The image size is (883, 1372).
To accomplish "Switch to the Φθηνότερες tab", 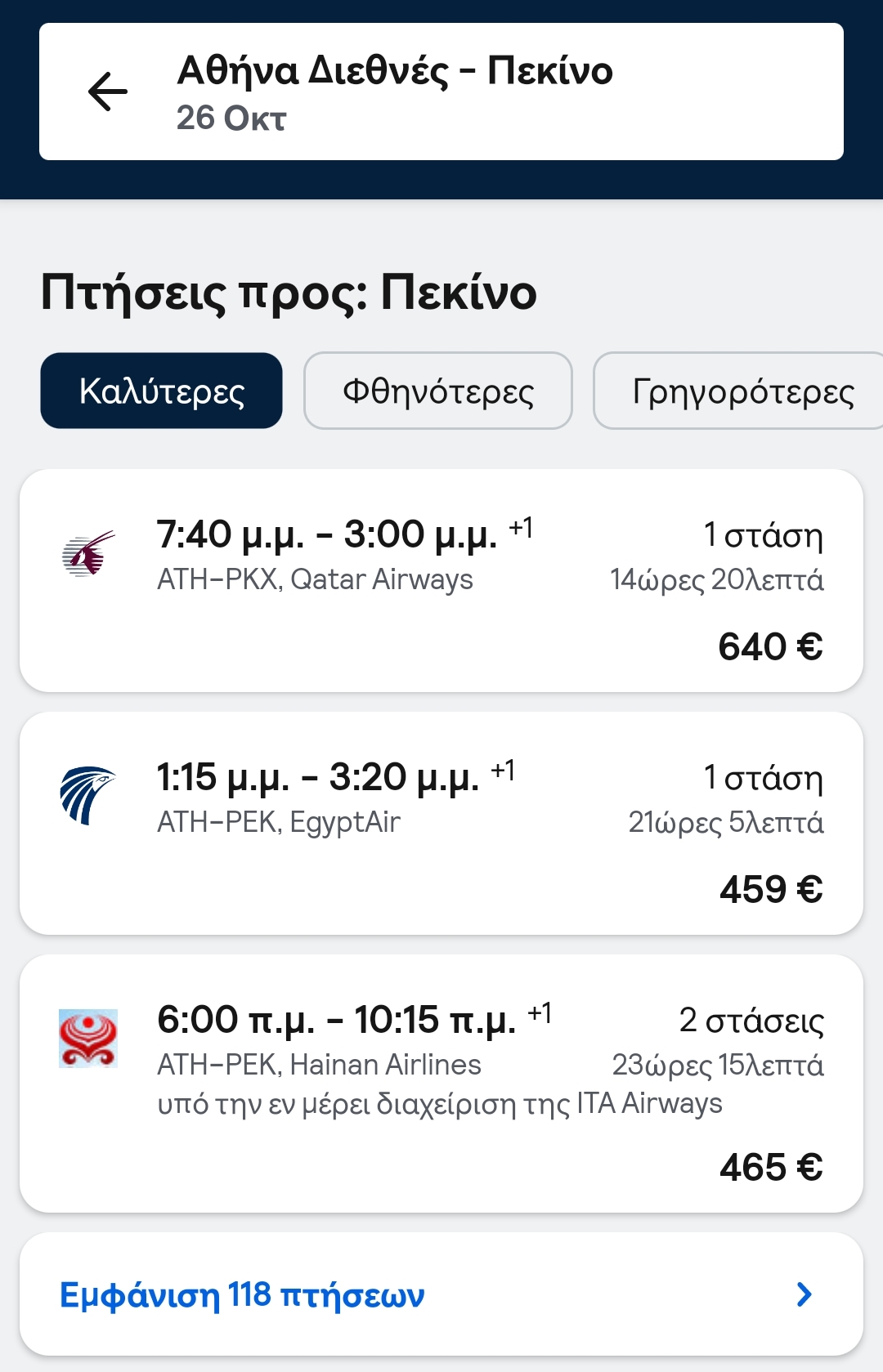I will [437, 391].
